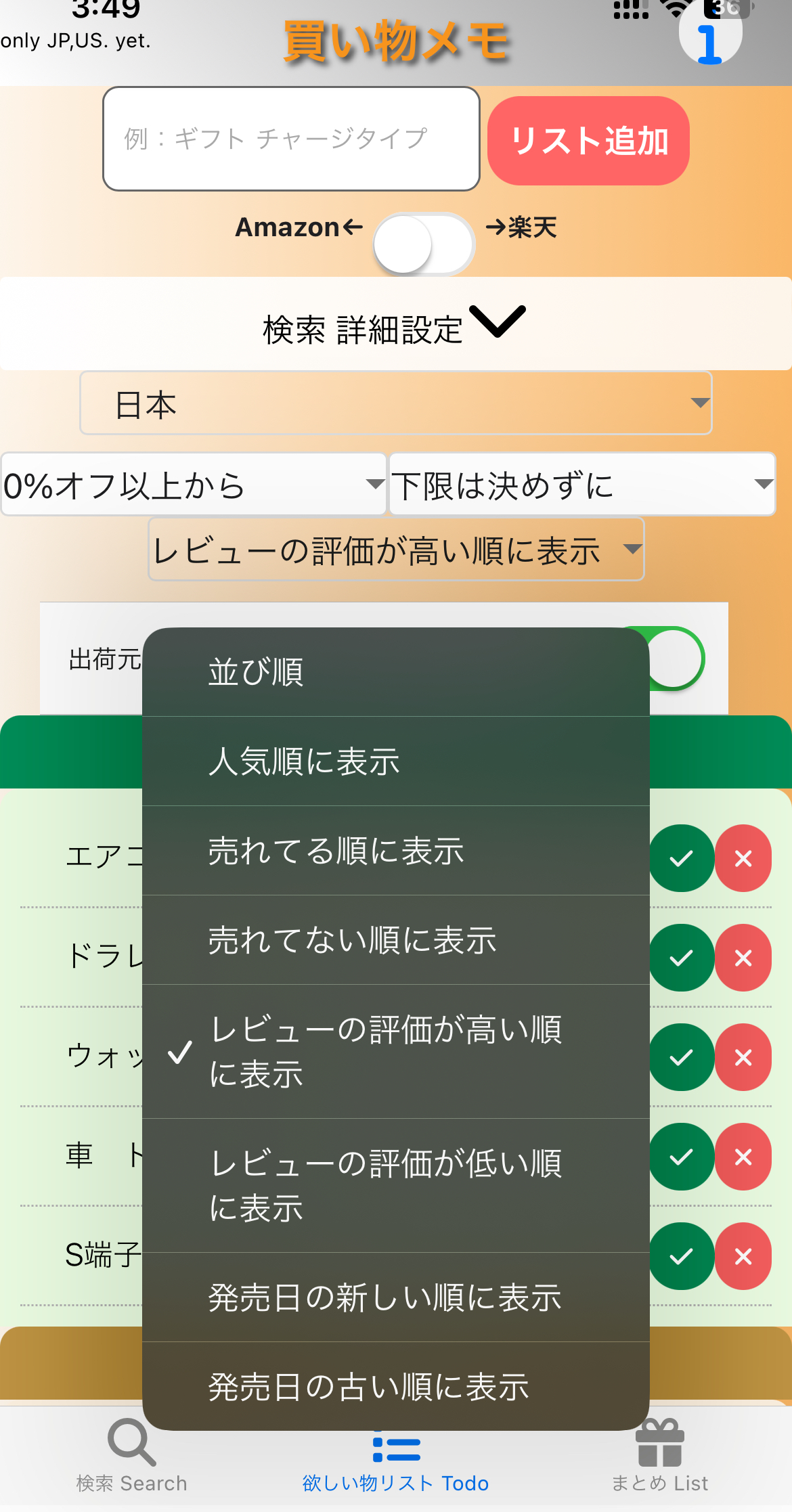Tap the blue info icon at top

point(710,42)
